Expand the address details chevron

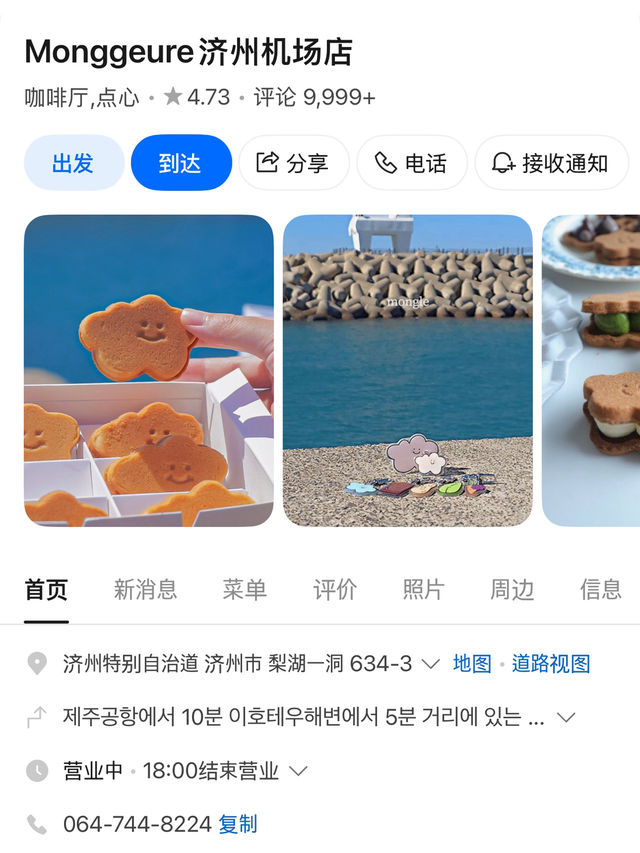(430, 664)
